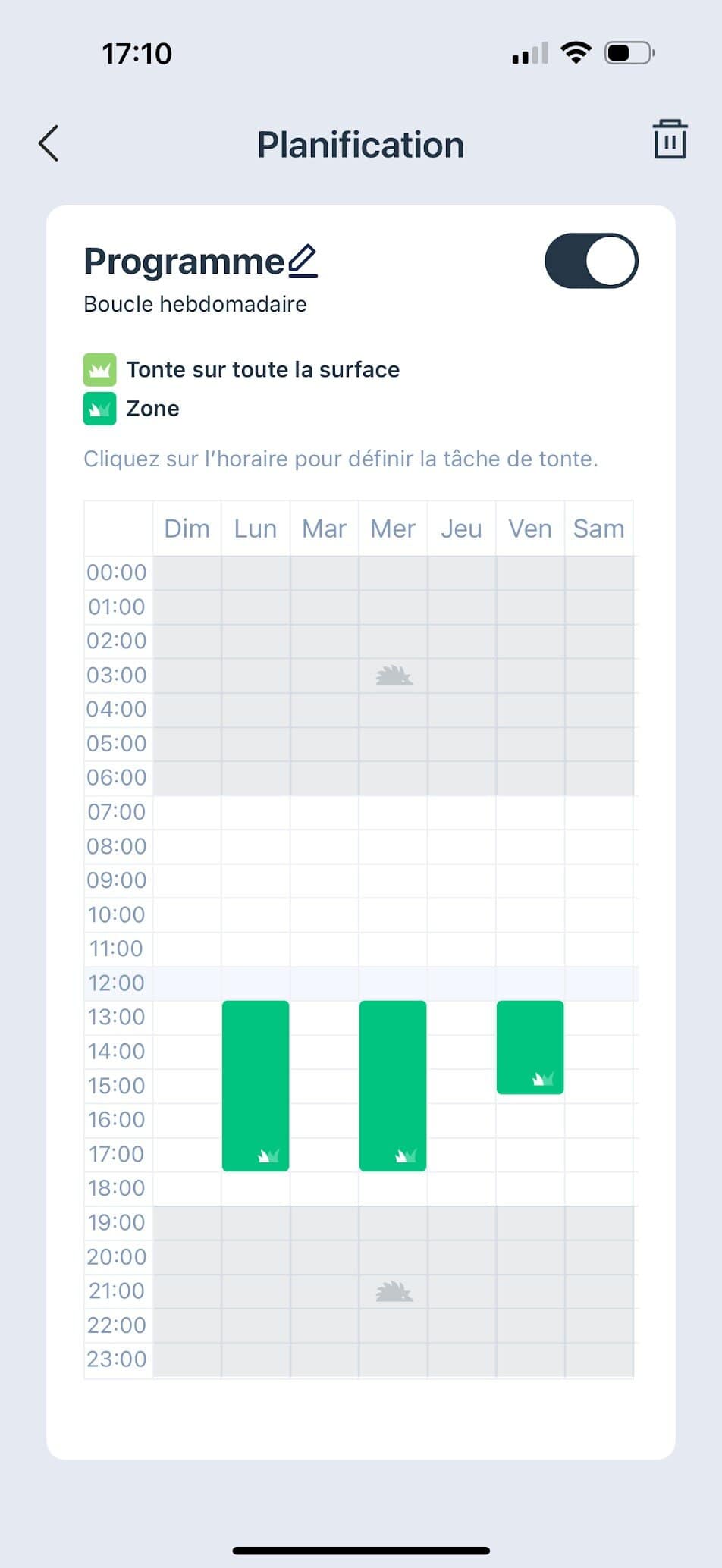Delete the schedule with the trash icon

point(670,140)
